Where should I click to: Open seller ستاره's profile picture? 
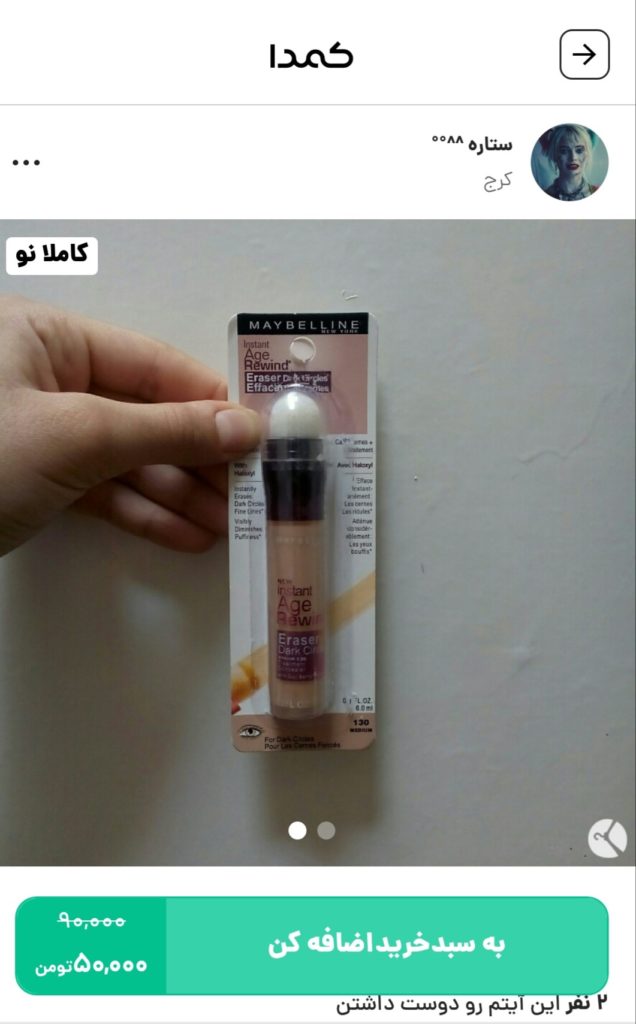click(569, 162)
